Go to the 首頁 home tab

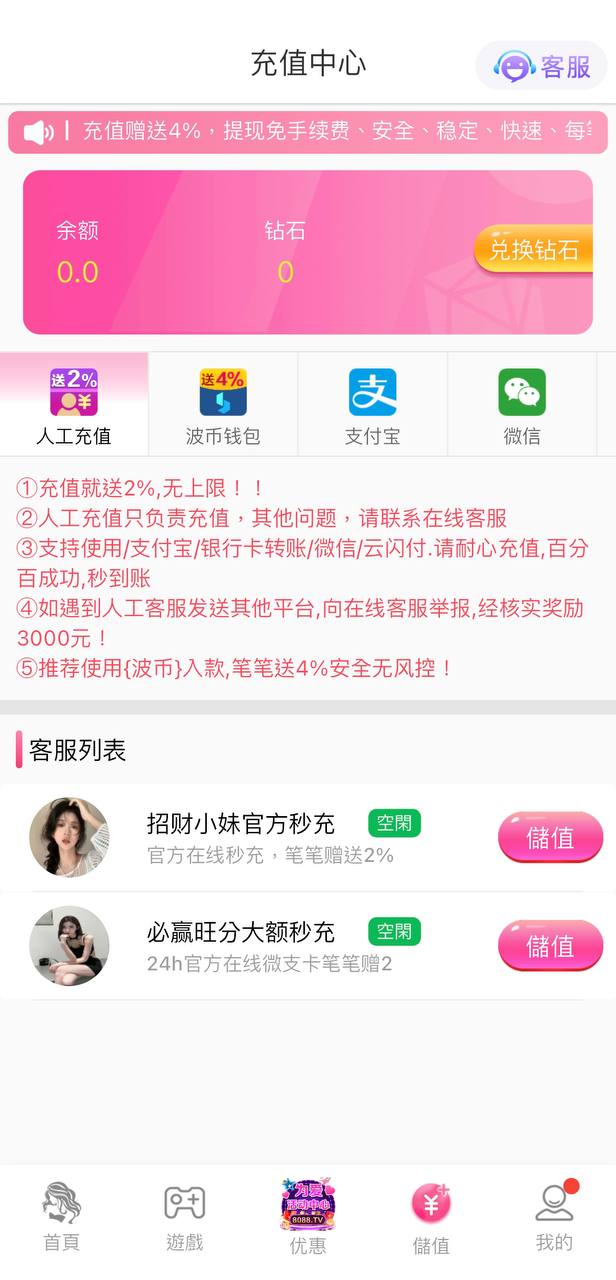click(62, 1217)
